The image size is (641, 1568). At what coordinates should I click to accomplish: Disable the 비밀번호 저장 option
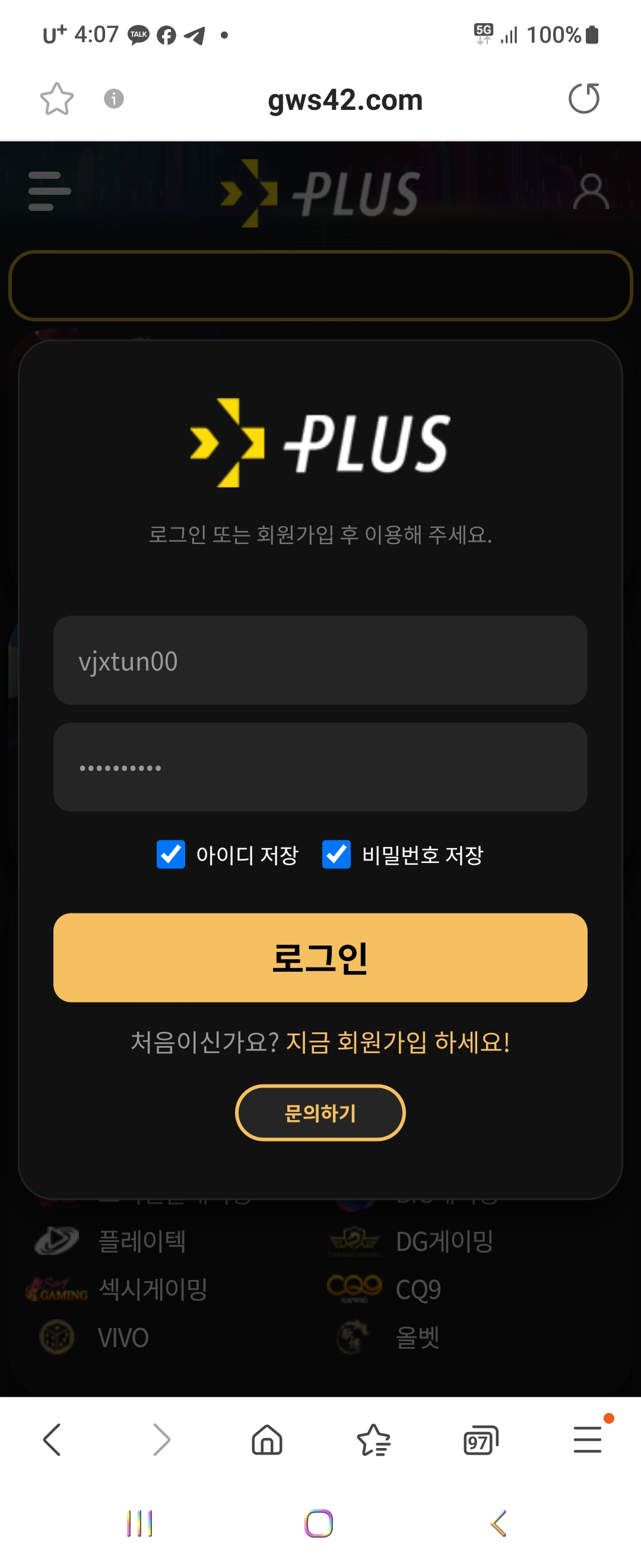click(337, 855)
